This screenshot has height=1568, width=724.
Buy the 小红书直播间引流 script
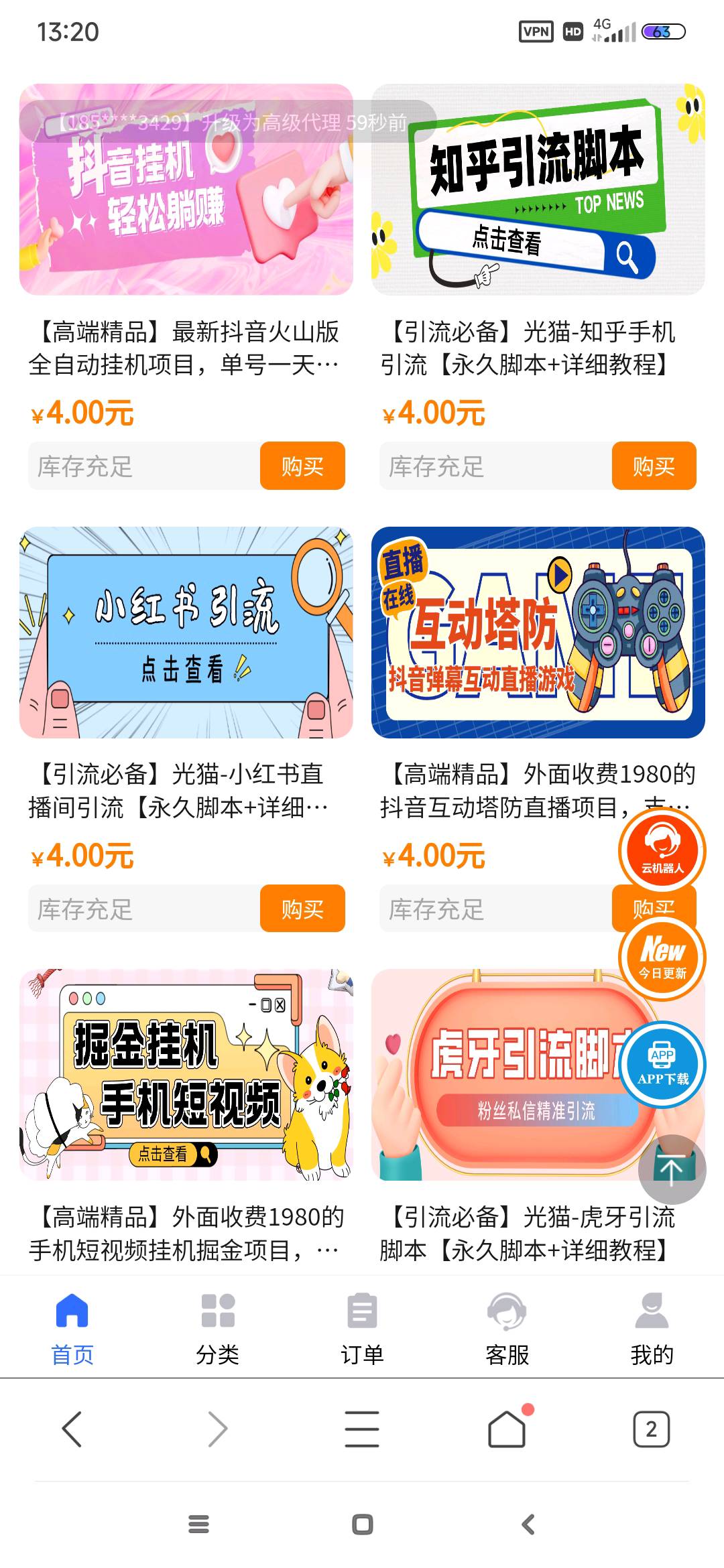point(302,909)
